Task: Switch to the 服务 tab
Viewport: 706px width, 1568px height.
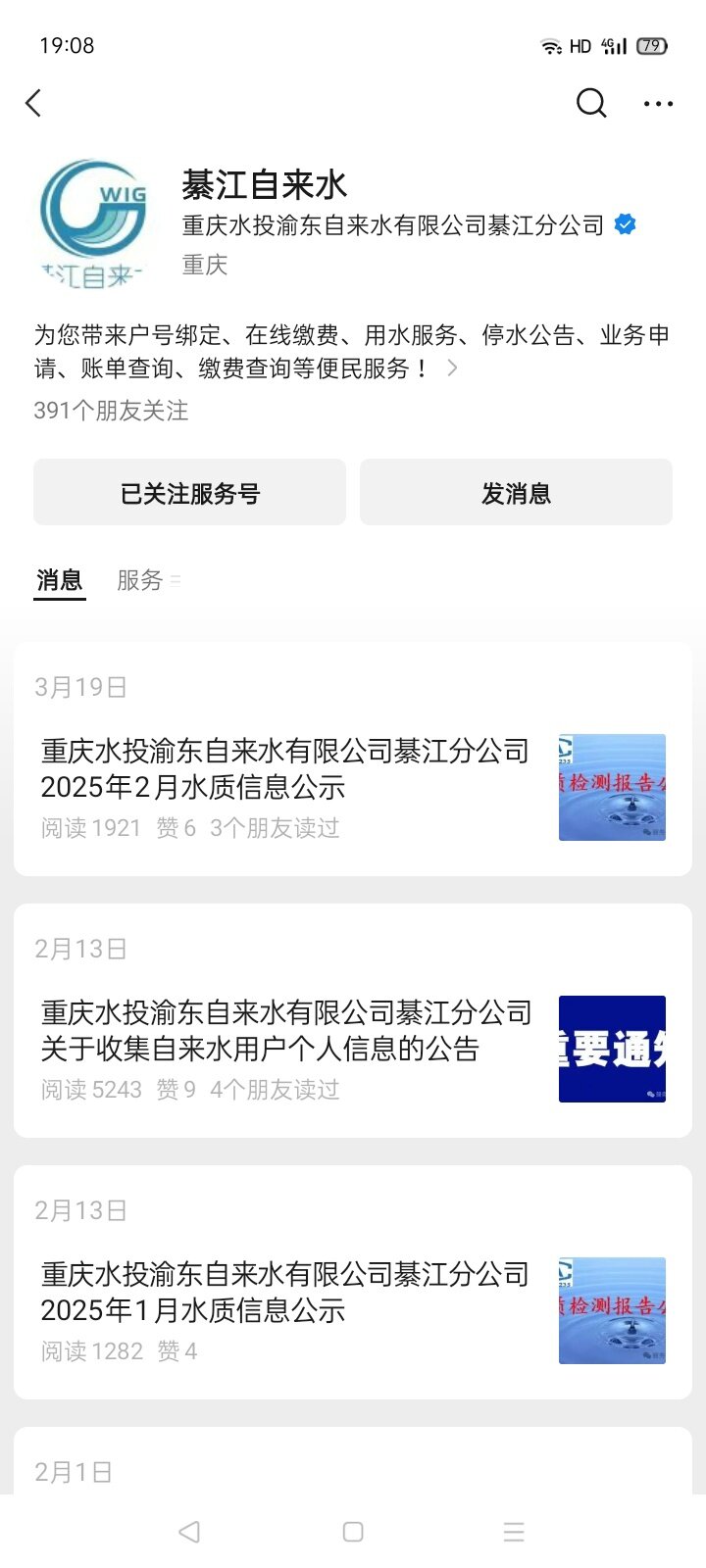Action: (x=140, y=580)
